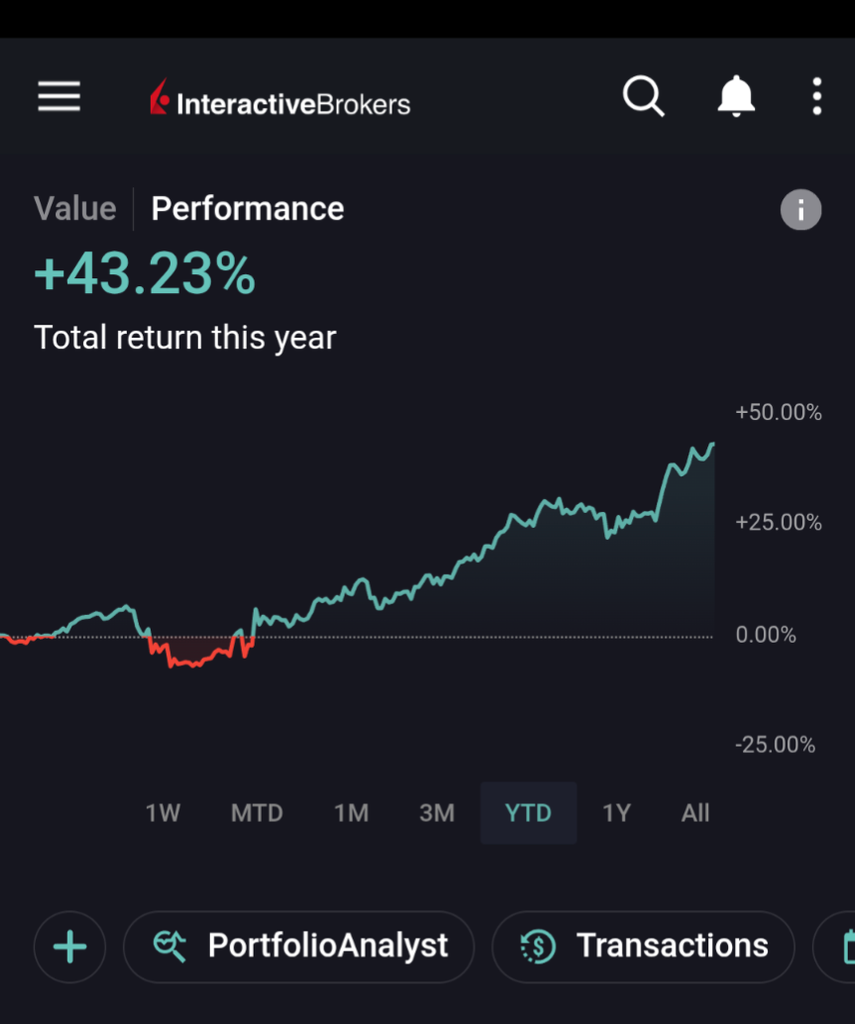The height and width of the screenshot is (1024, 855).
Task: Select the 1W time range
Action: click(x=163, y=813)
